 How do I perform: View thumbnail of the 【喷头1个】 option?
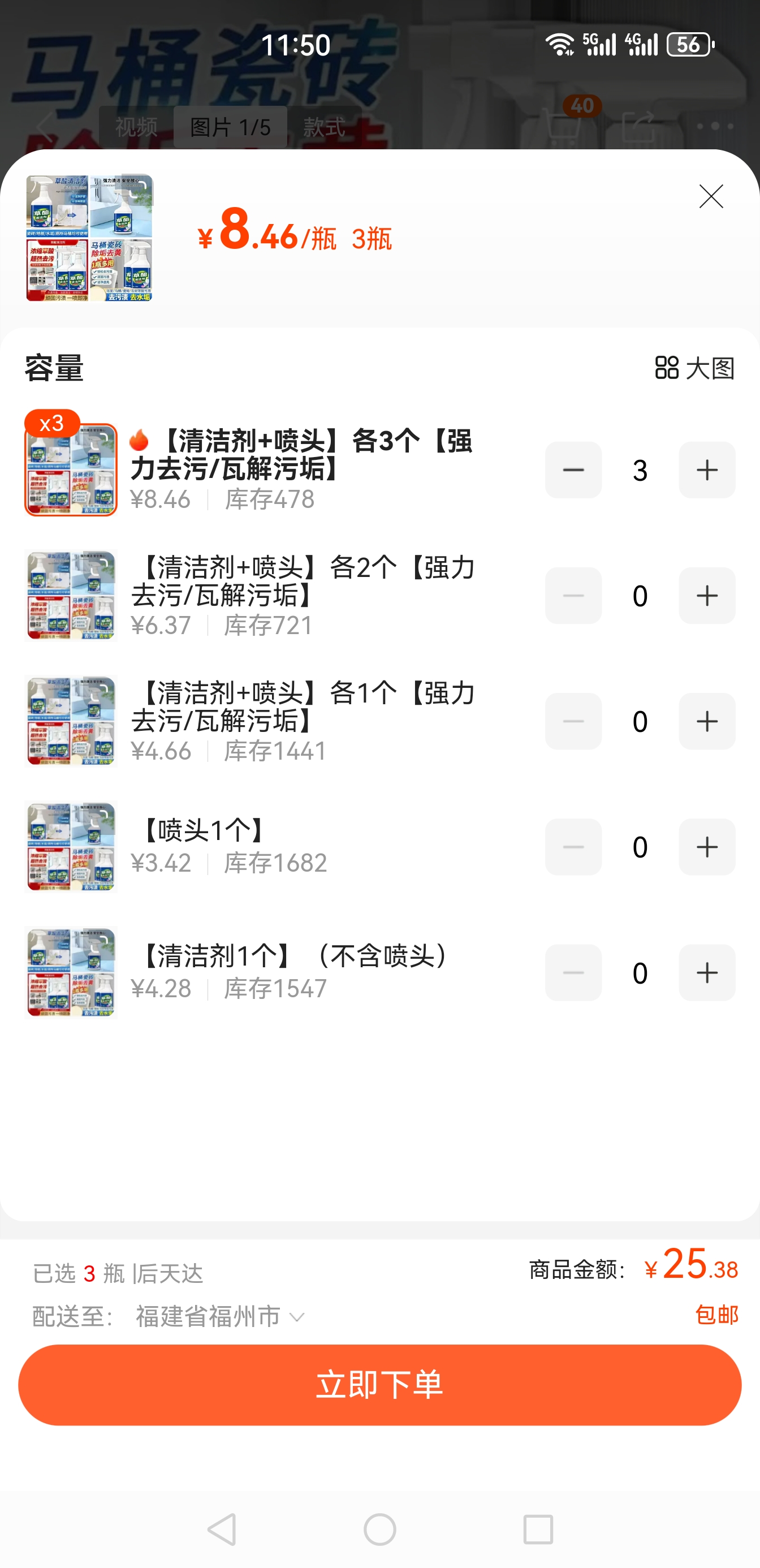[x=71, y=847]
